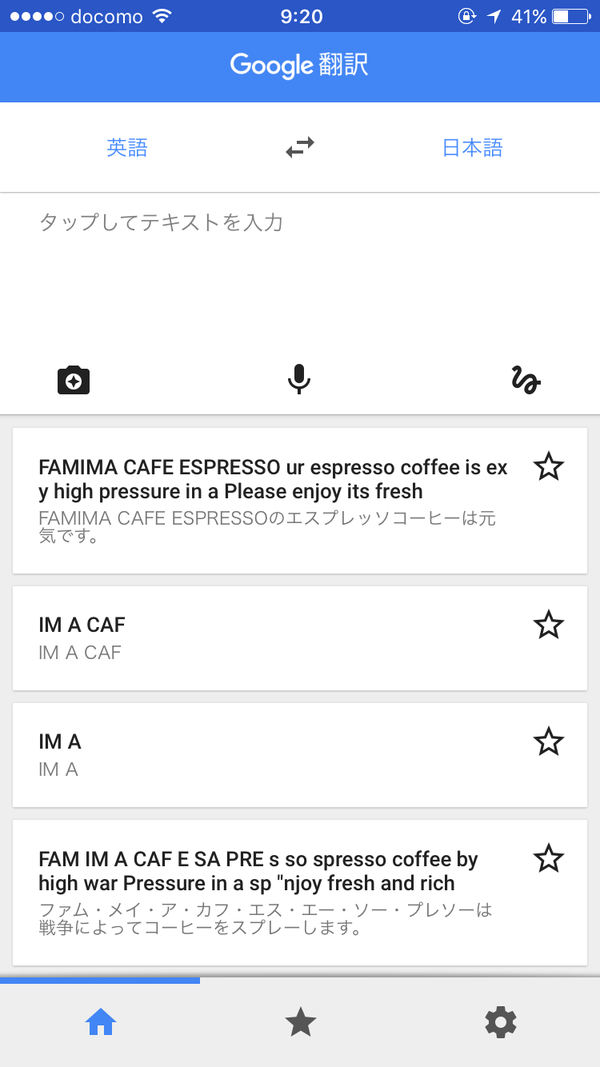Open the FAM IM A CAF E history card
Viewport: 600px width, 1067px height.
coord(270,894)
